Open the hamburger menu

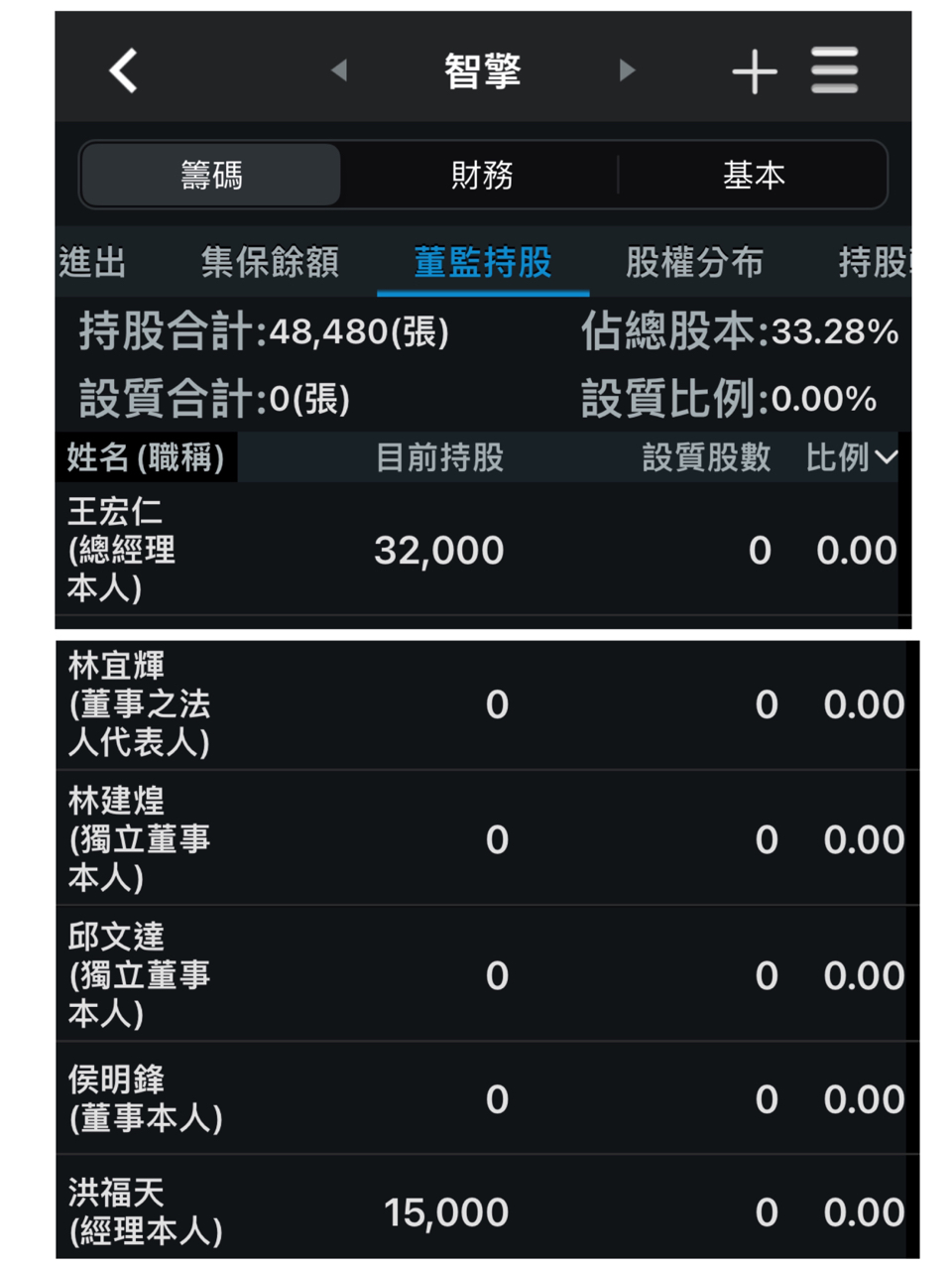tap(834, 70)
